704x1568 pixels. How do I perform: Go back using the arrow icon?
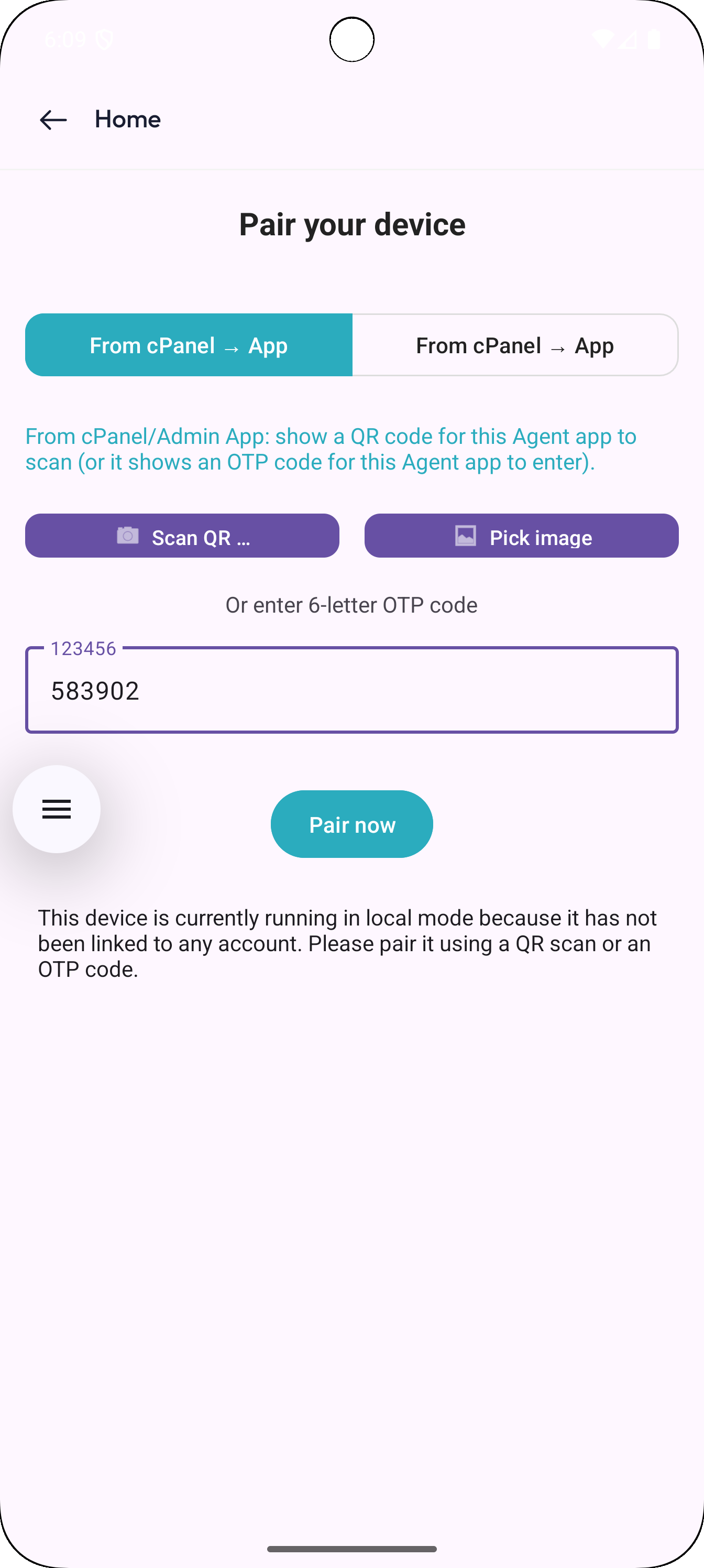53,120
